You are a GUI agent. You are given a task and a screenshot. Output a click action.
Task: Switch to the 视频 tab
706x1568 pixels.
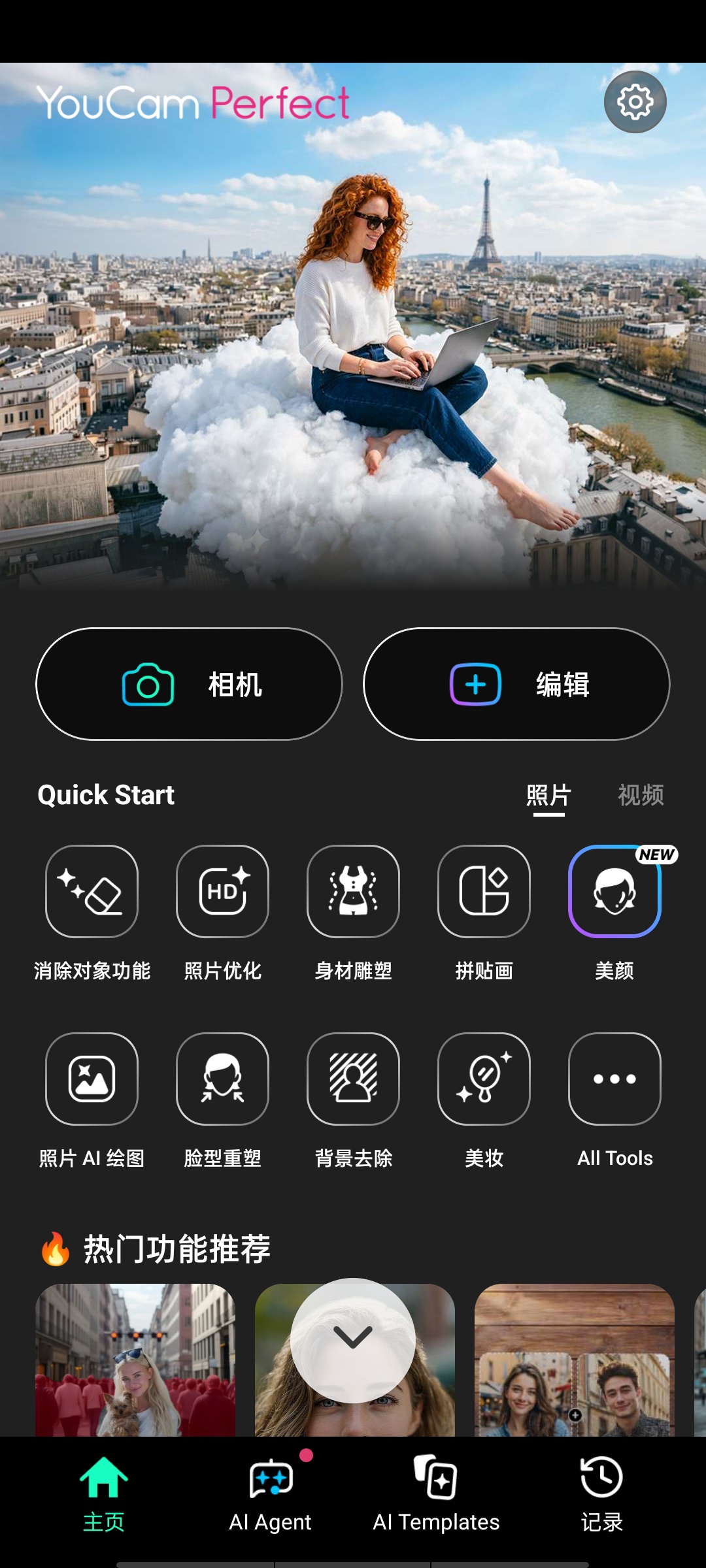[x=641, y=795]
